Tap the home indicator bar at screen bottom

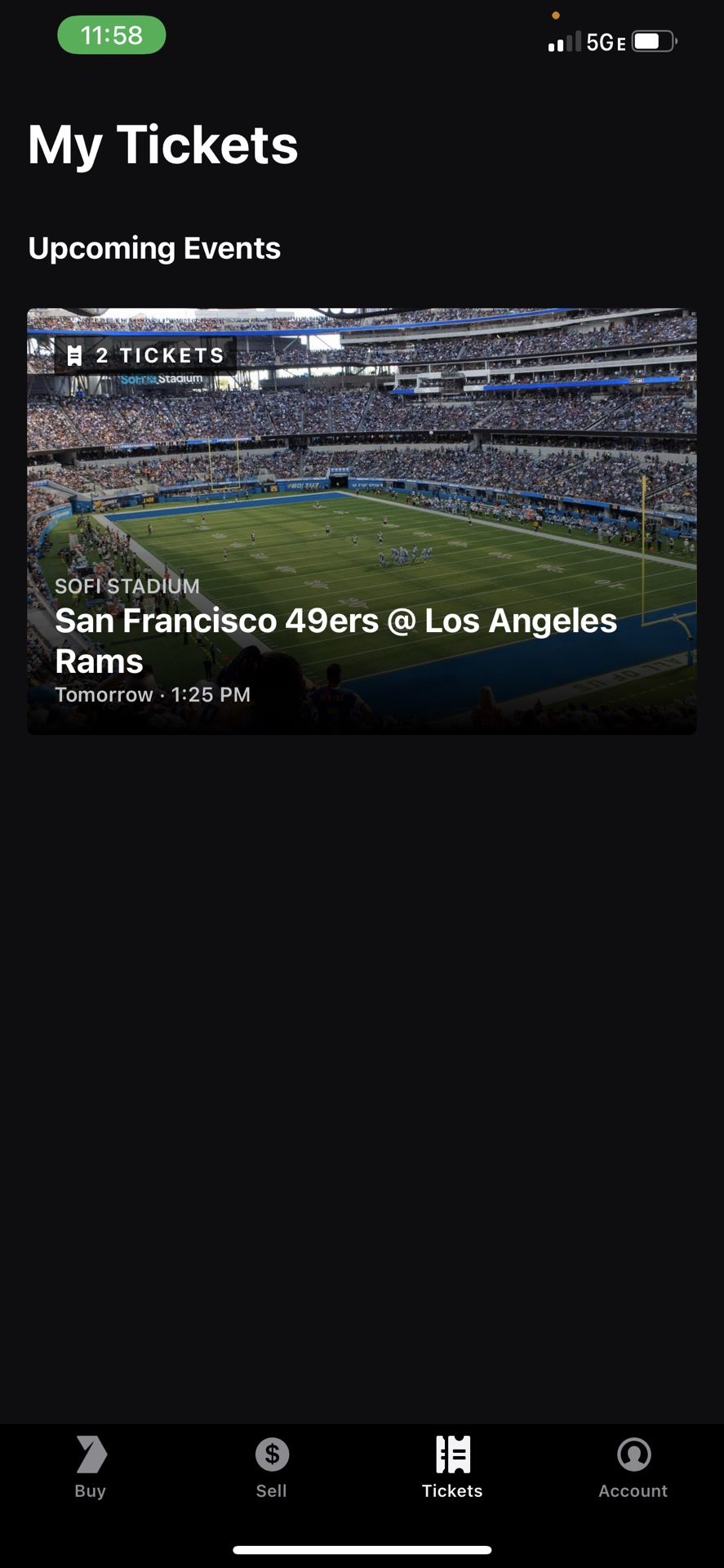click(x=362, y=1549)
